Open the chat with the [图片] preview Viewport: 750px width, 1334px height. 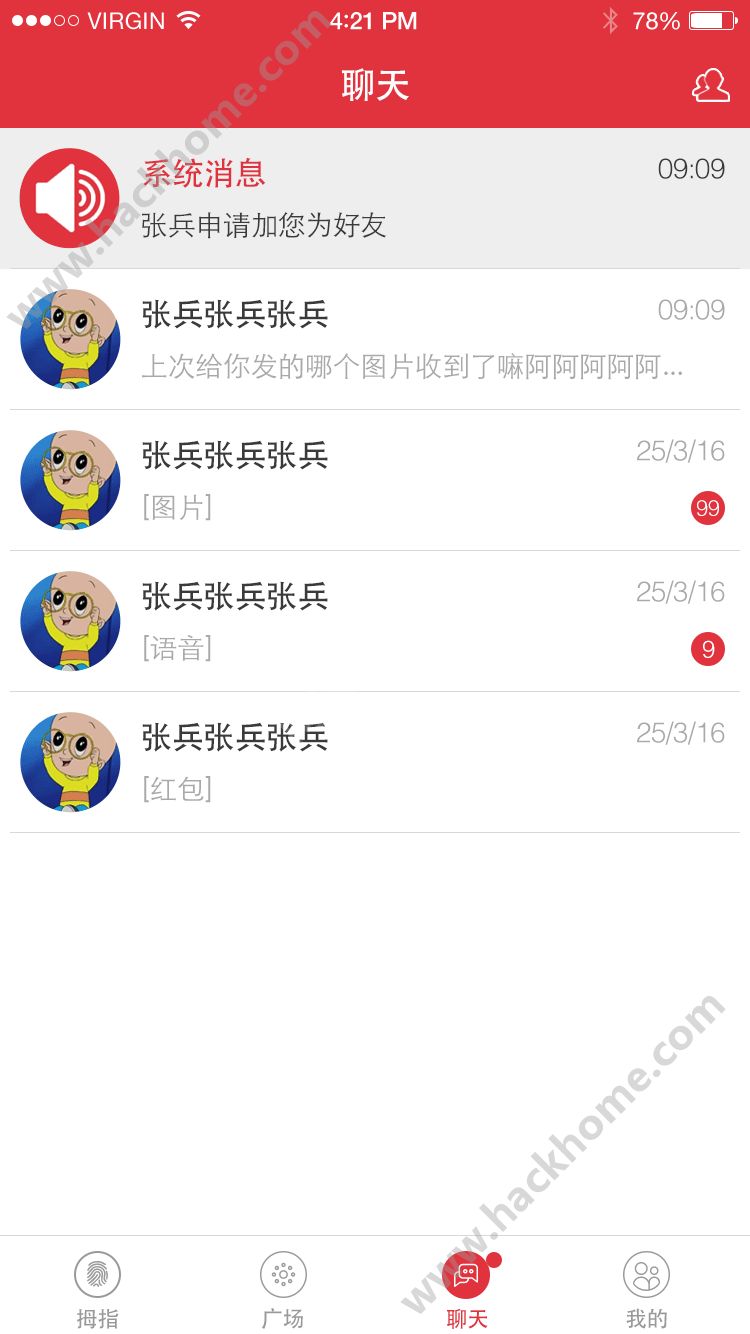click(375, 481)
